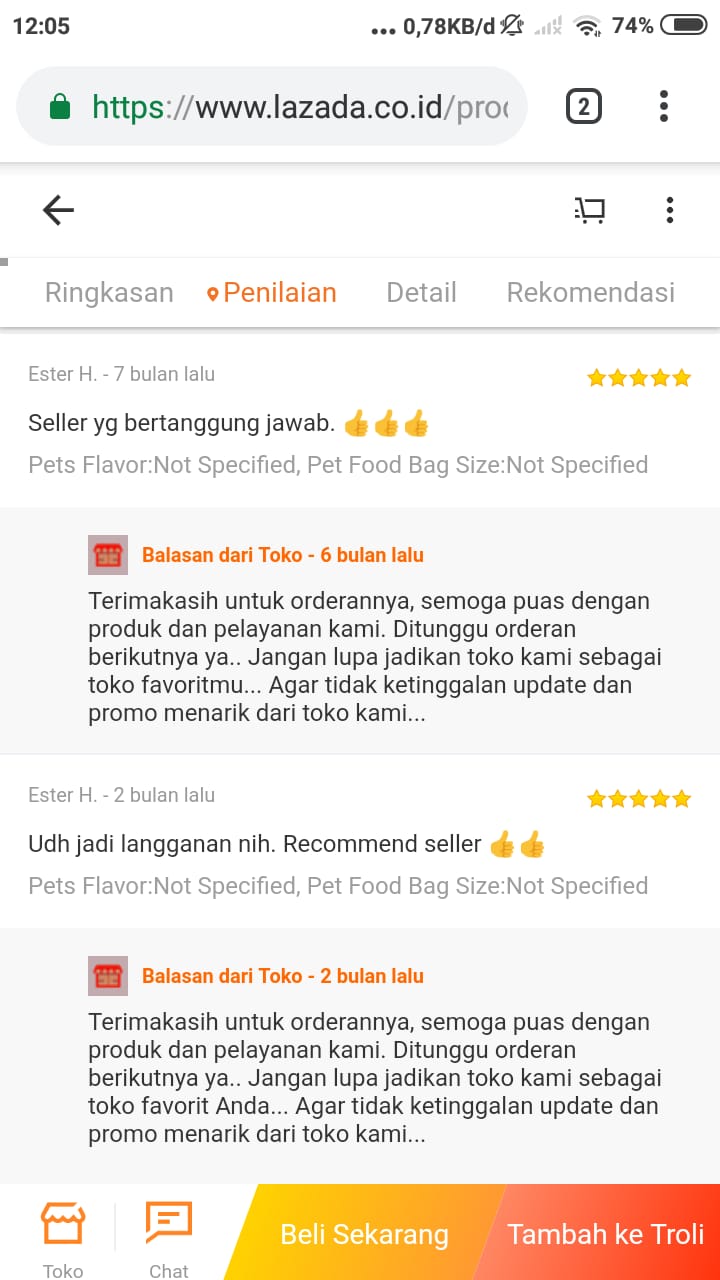Add the product via Tambah ke Troli
This screenshot has height=1280, width=720.
[604, 1233]
